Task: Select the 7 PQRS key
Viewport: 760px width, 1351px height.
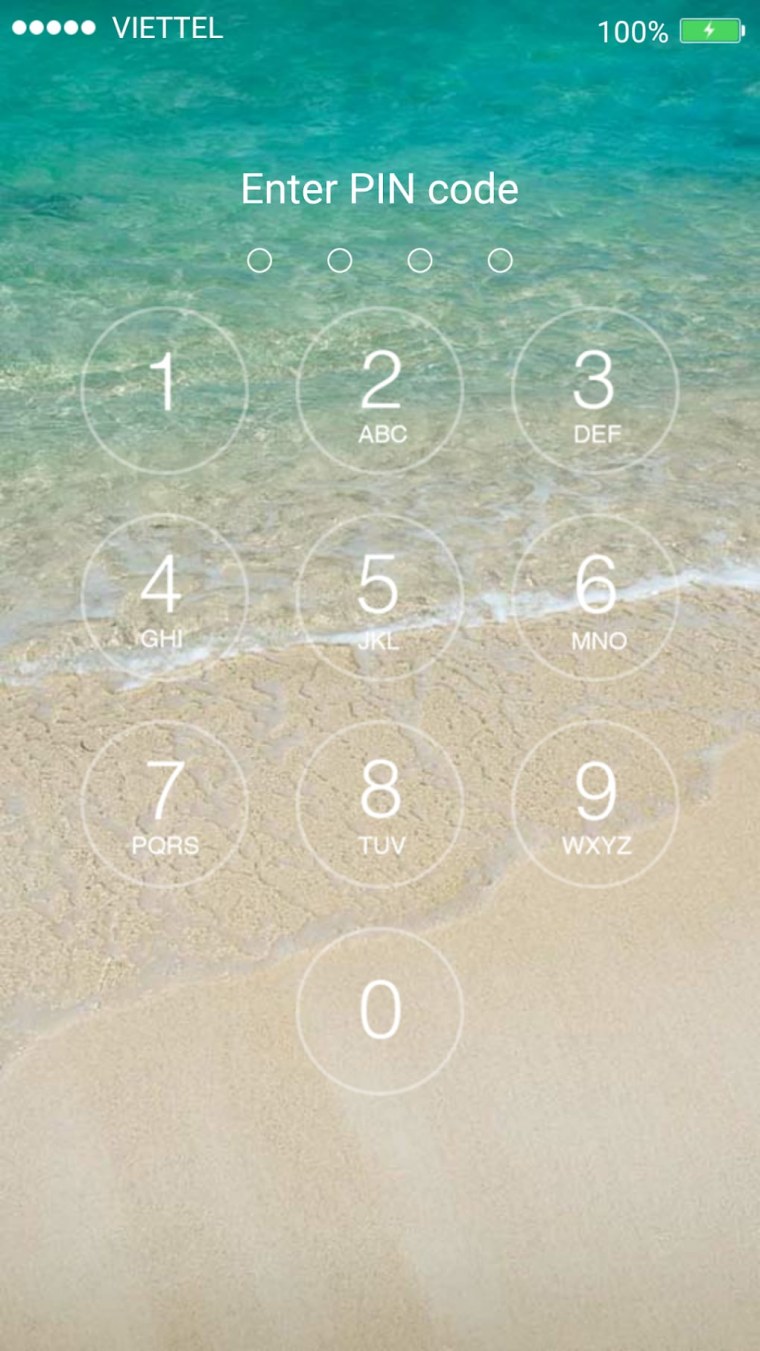Action: (164, 804)
